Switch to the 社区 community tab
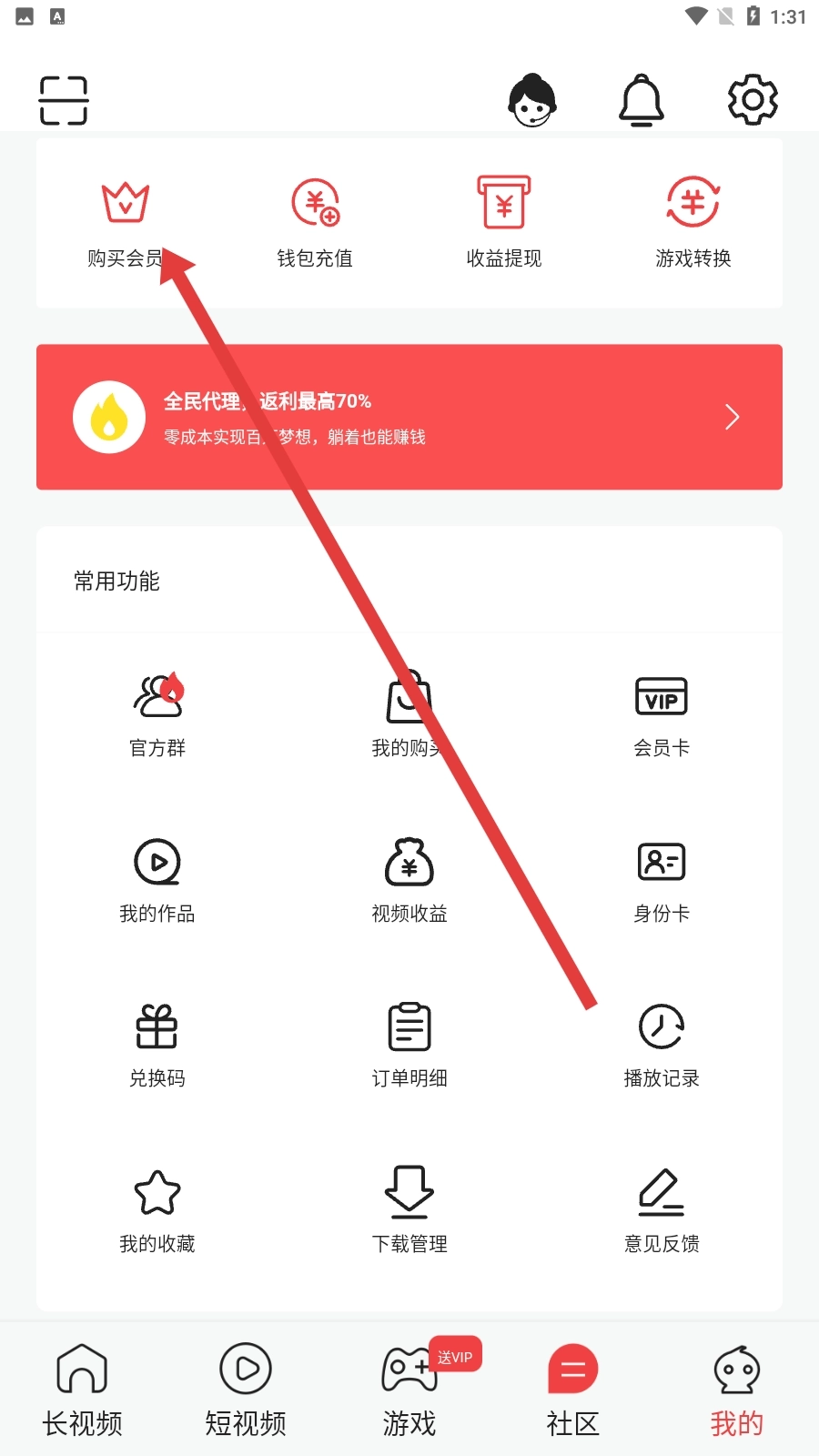This screenshot has height=1456, width=819. pos(573,1389)
